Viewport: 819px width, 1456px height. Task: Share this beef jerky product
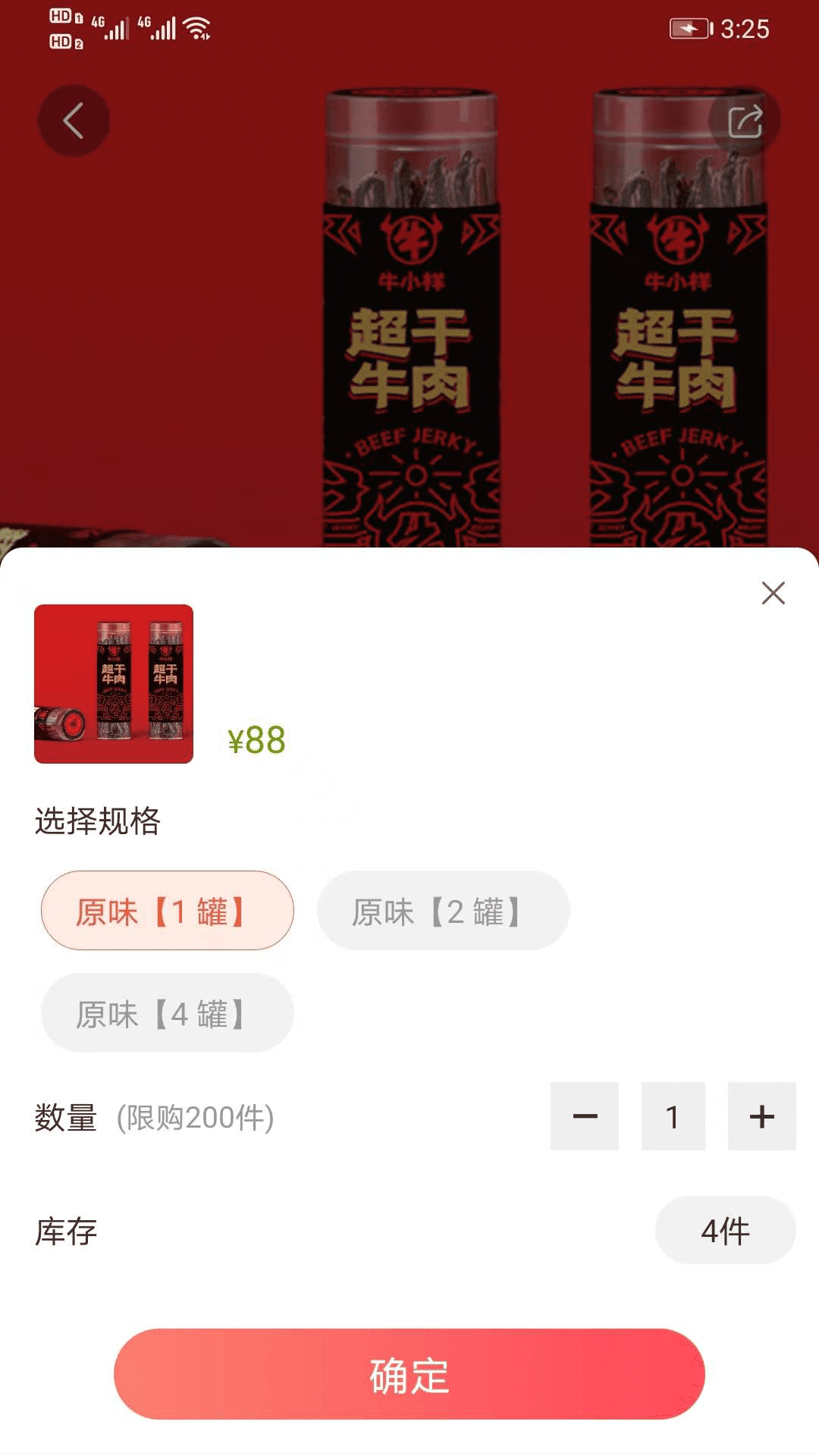[x=745, y=121]
